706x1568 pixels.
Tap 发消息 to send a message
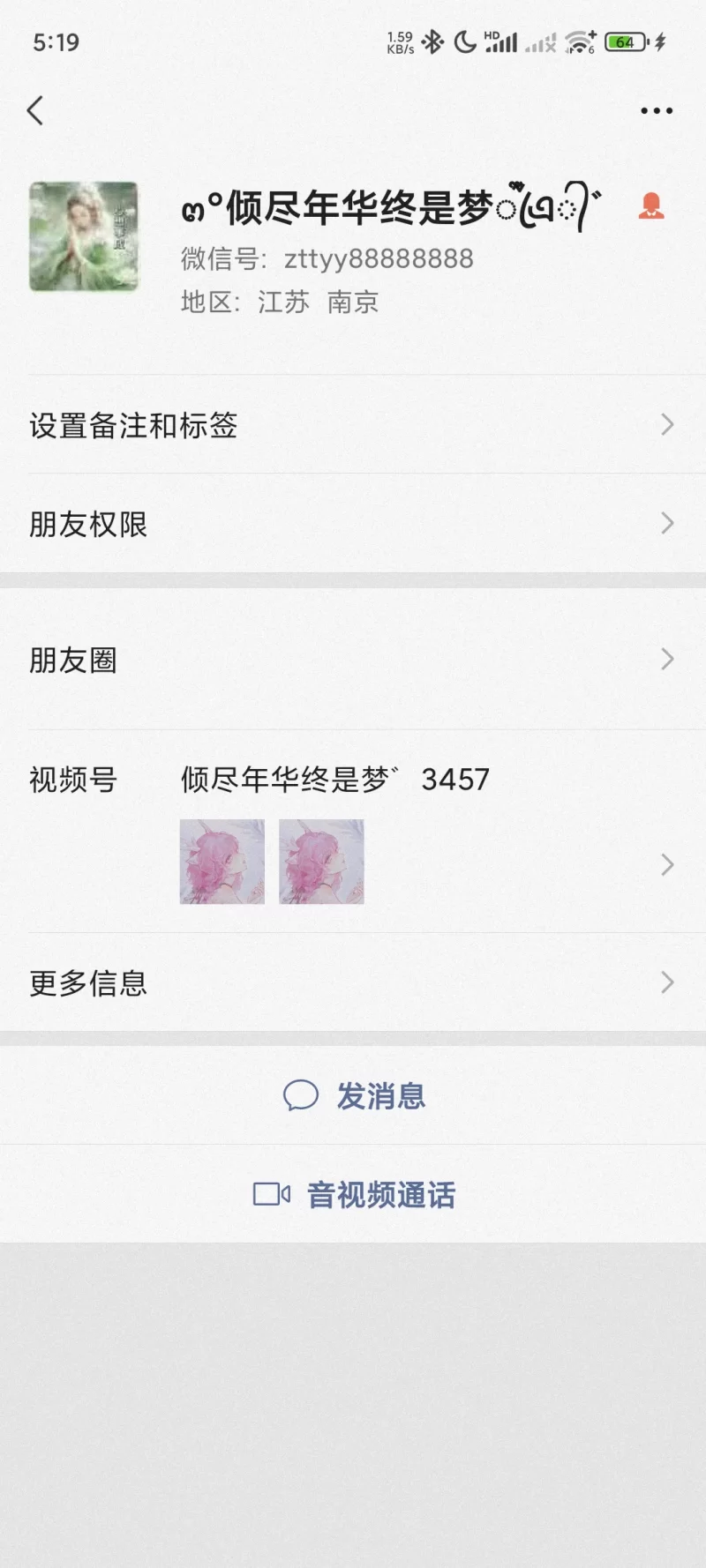(x=355, y=1096)
